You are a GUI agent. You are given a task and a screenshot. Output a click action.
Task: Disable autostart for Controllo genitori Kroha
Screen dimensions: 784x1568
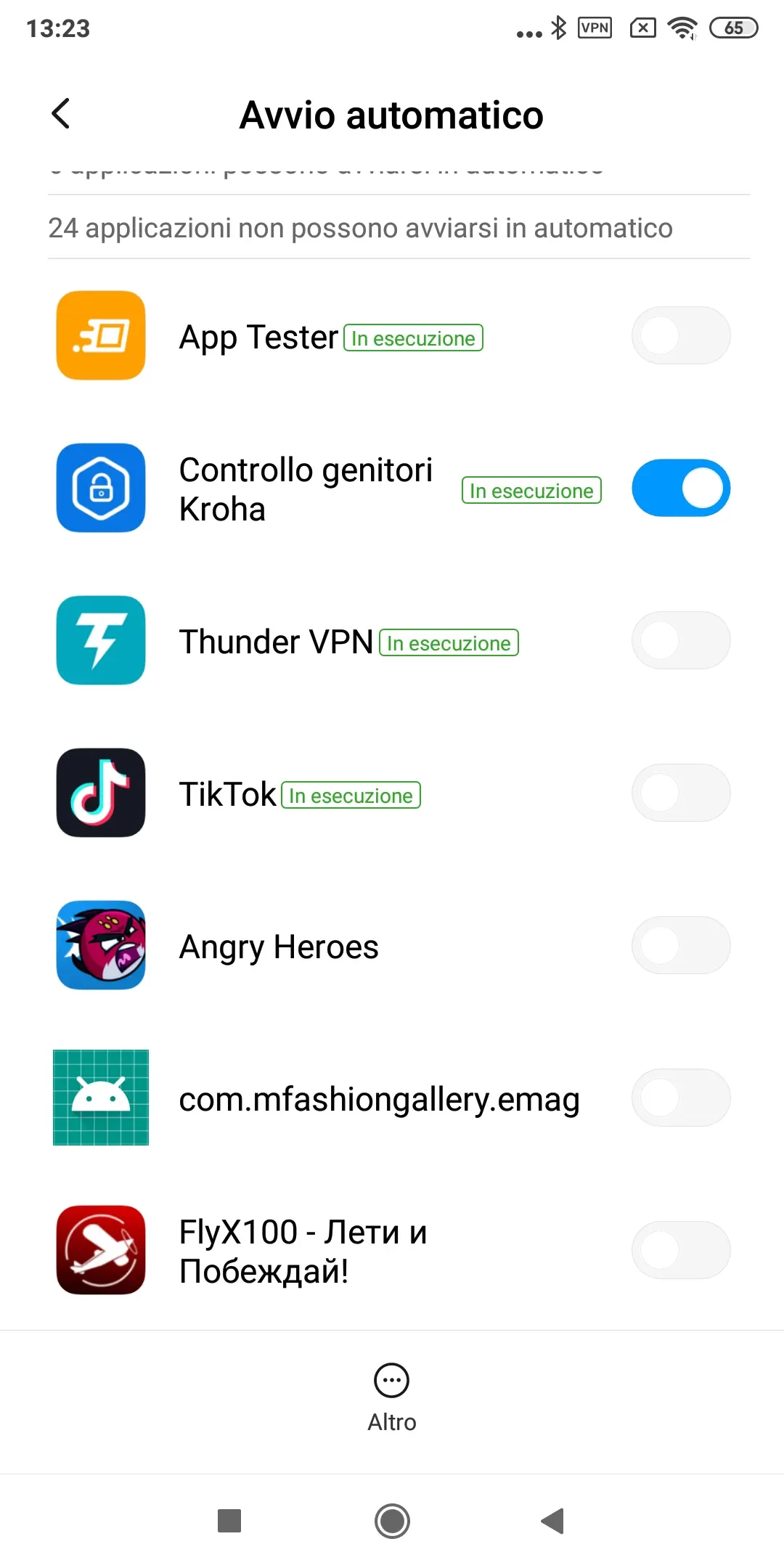tap(680, 489)
